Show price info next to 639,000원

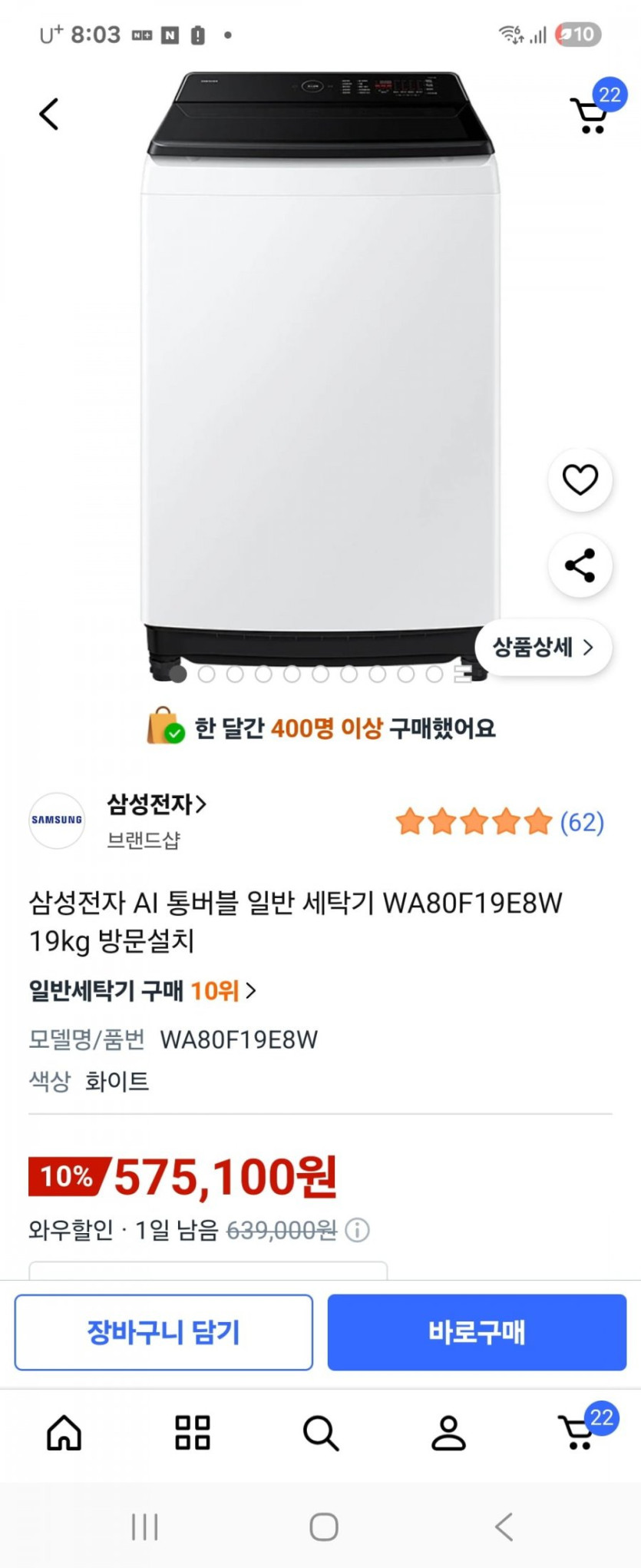[357, 1230]
